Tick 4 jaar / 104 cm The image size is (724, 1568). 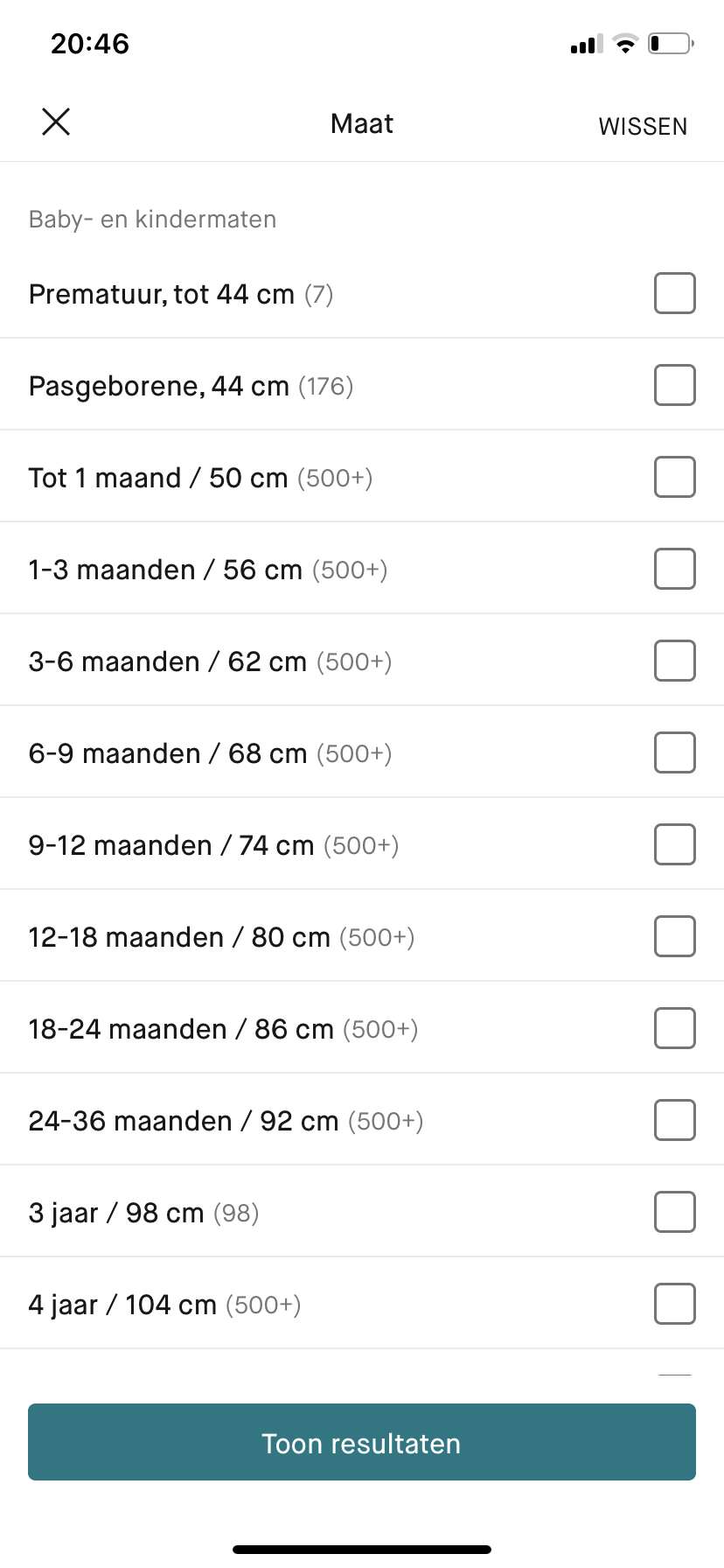[675, 1304]
